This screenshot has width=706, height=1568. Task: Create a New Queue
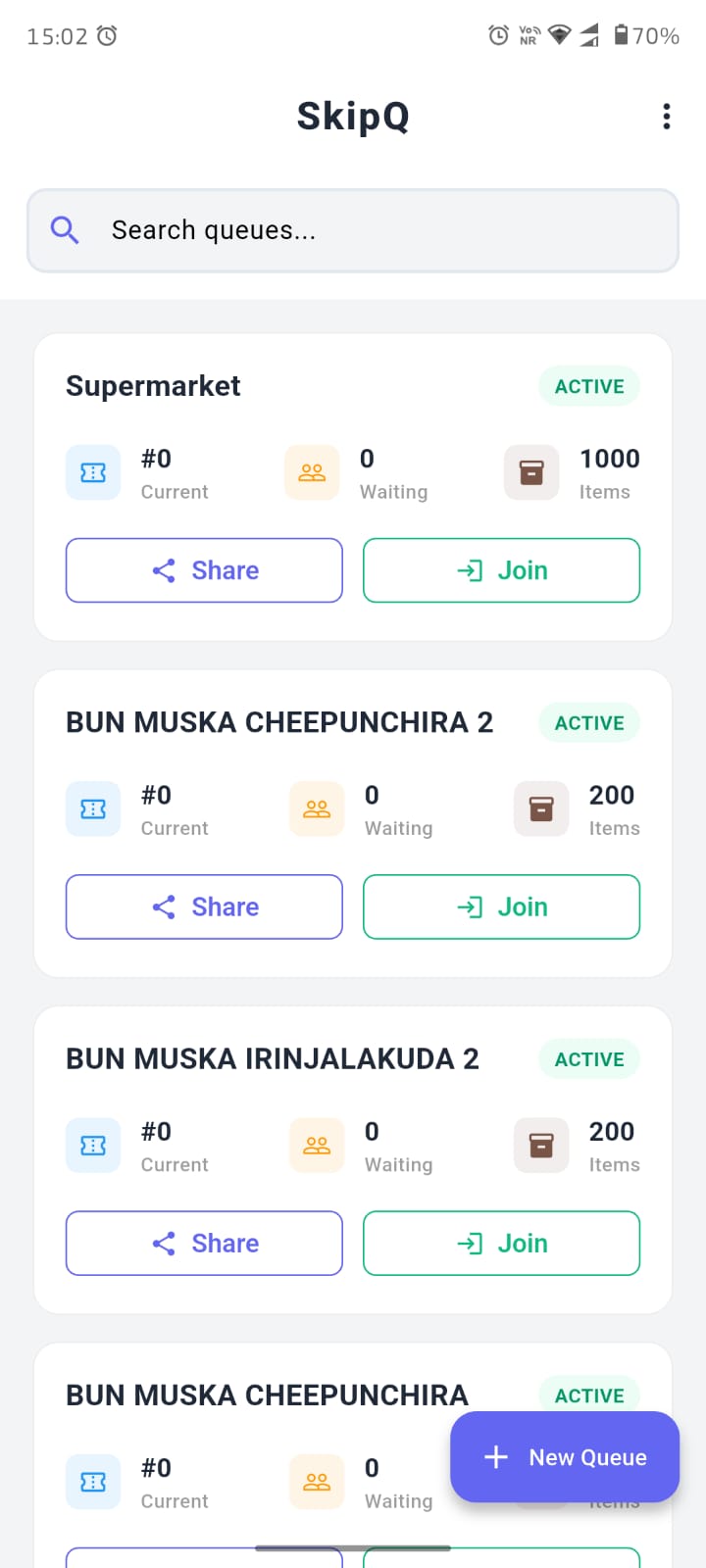click(565, 1457)
